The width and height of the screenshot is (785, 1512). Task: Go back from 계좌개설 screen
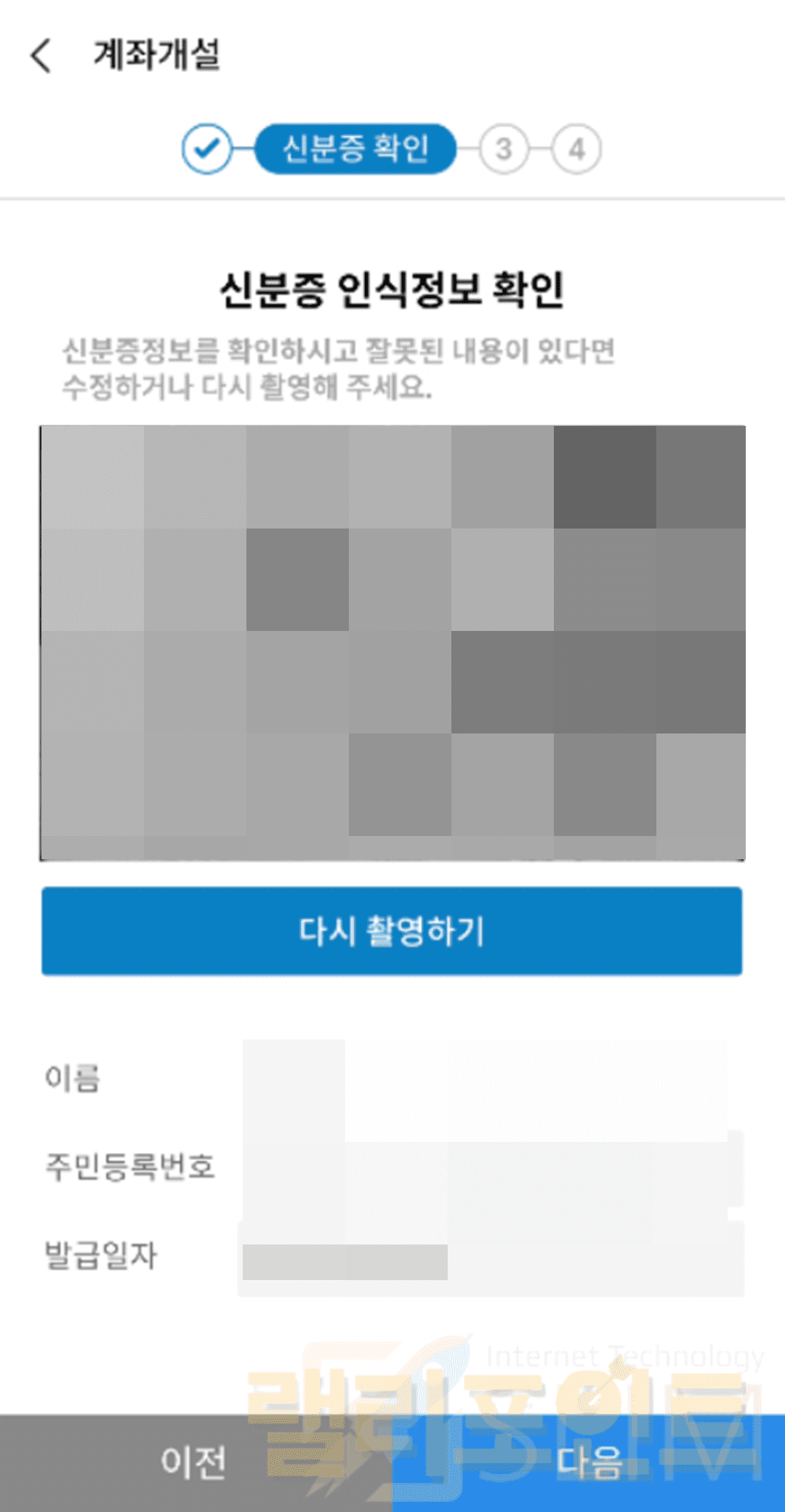click(x=41, y=56)
